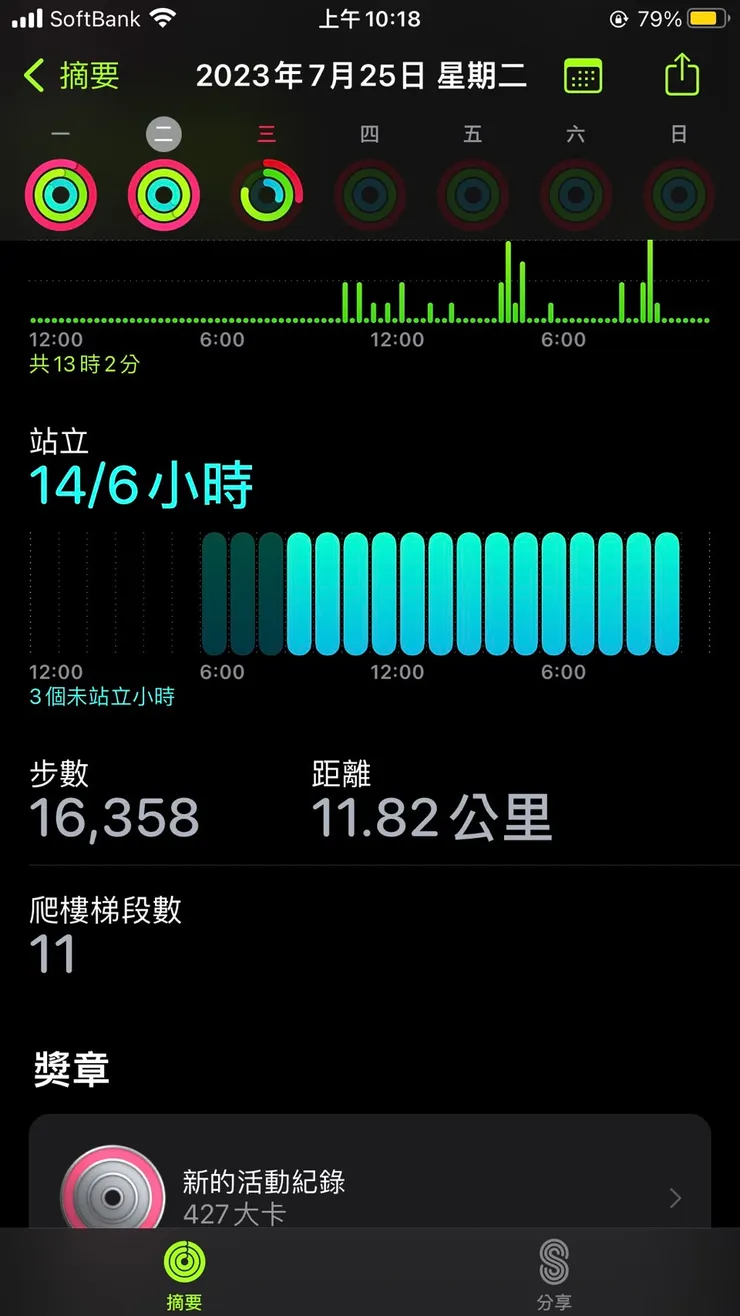
Task: Select Monday's (一) activity ring
Action: coord(60,193)
